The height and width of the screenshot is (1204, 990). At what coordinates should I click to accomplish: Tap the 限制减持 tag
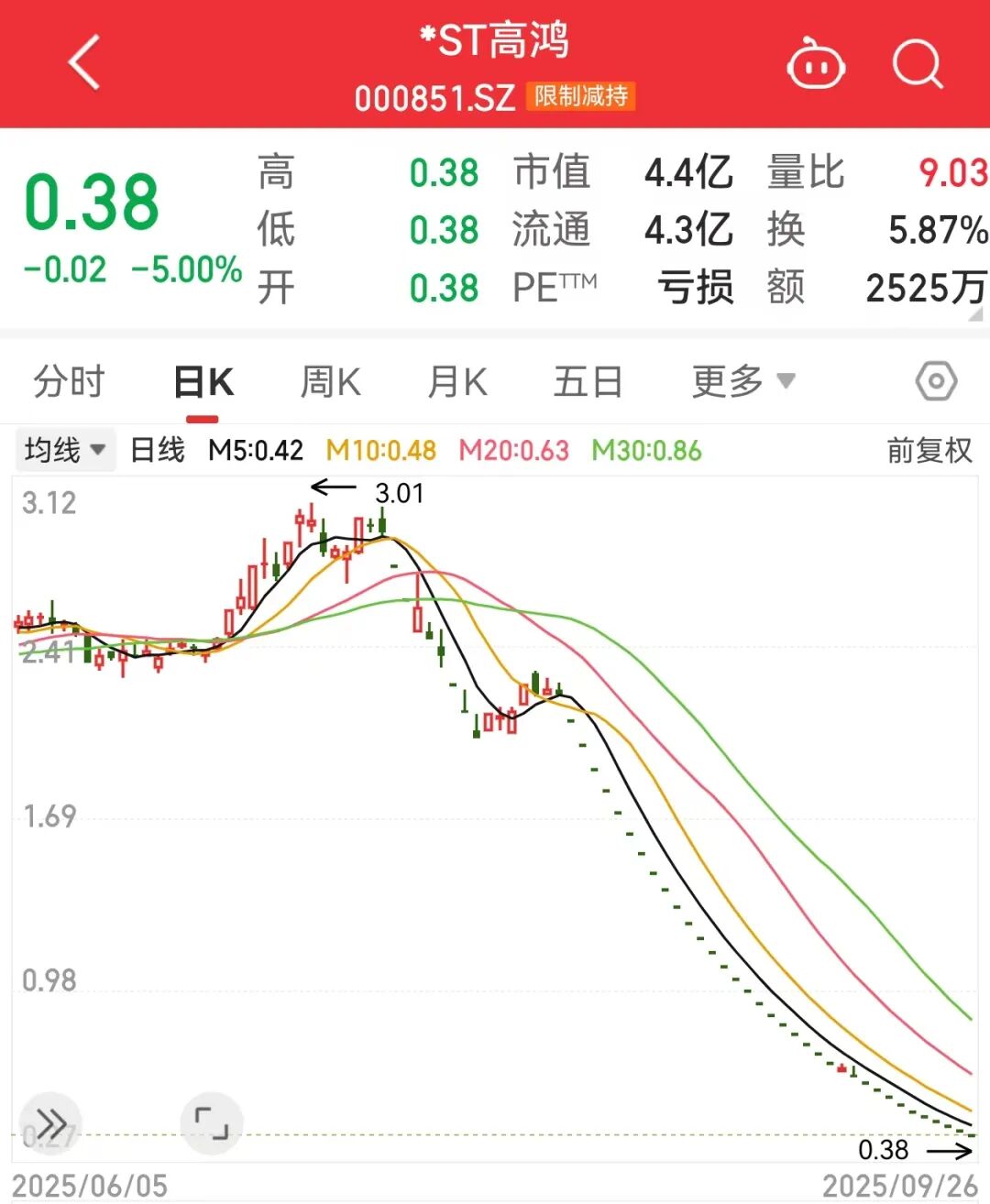pyautogui.click(x=581, y=96)
